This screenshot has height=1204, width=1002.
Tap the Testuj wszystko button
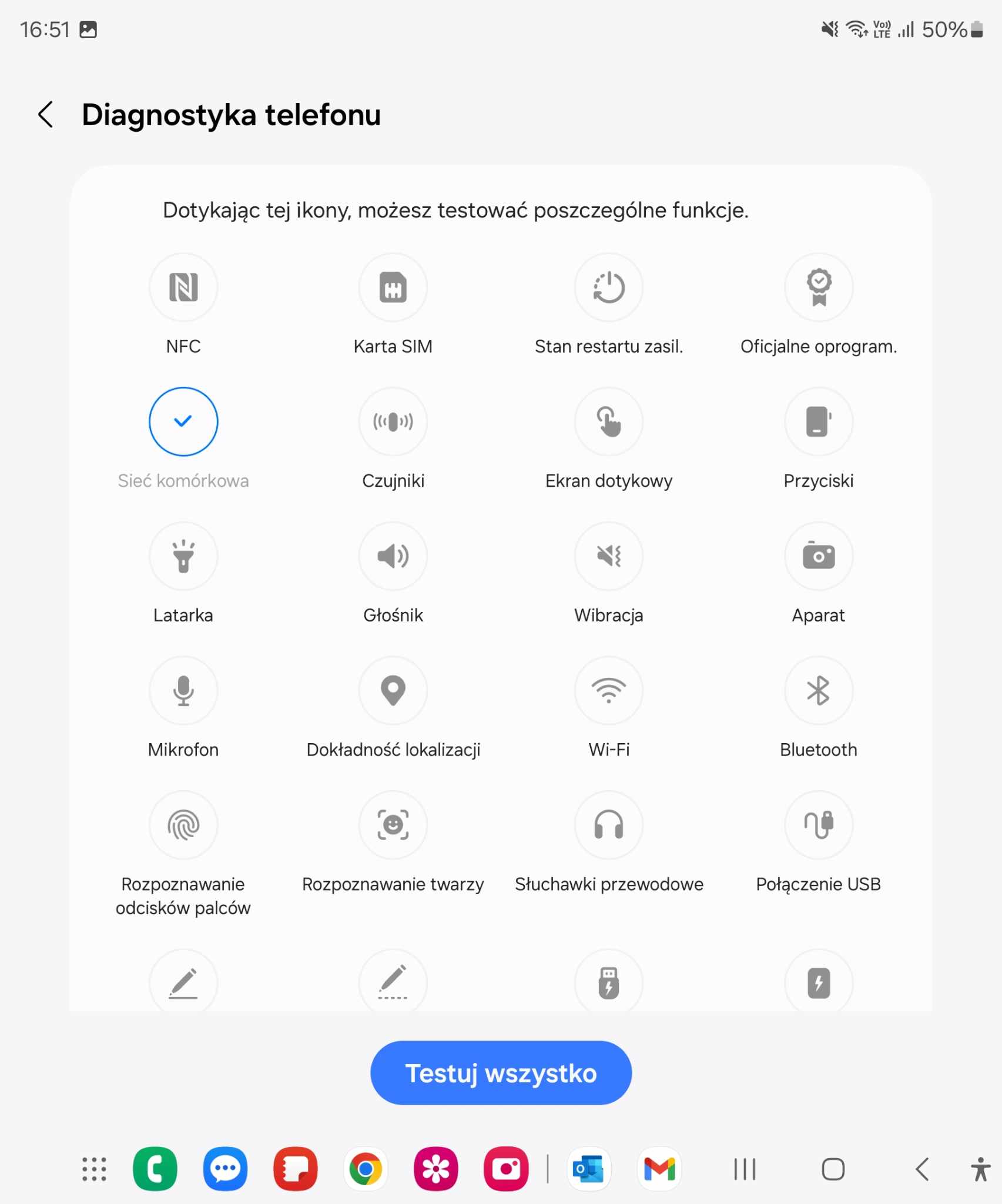501,1073
